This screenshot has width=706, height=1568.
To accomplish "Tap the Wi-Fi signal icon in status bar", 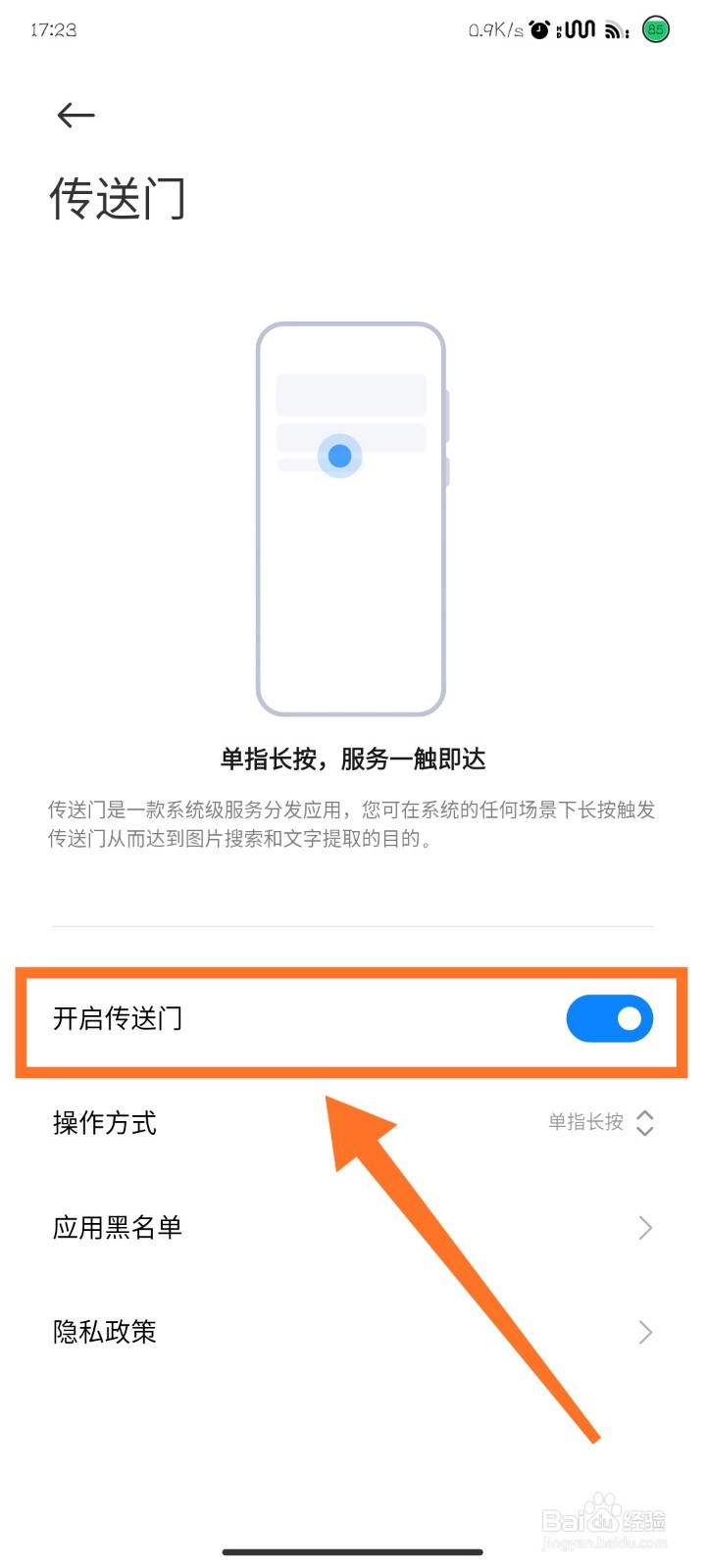I will [x=616, y=30].
